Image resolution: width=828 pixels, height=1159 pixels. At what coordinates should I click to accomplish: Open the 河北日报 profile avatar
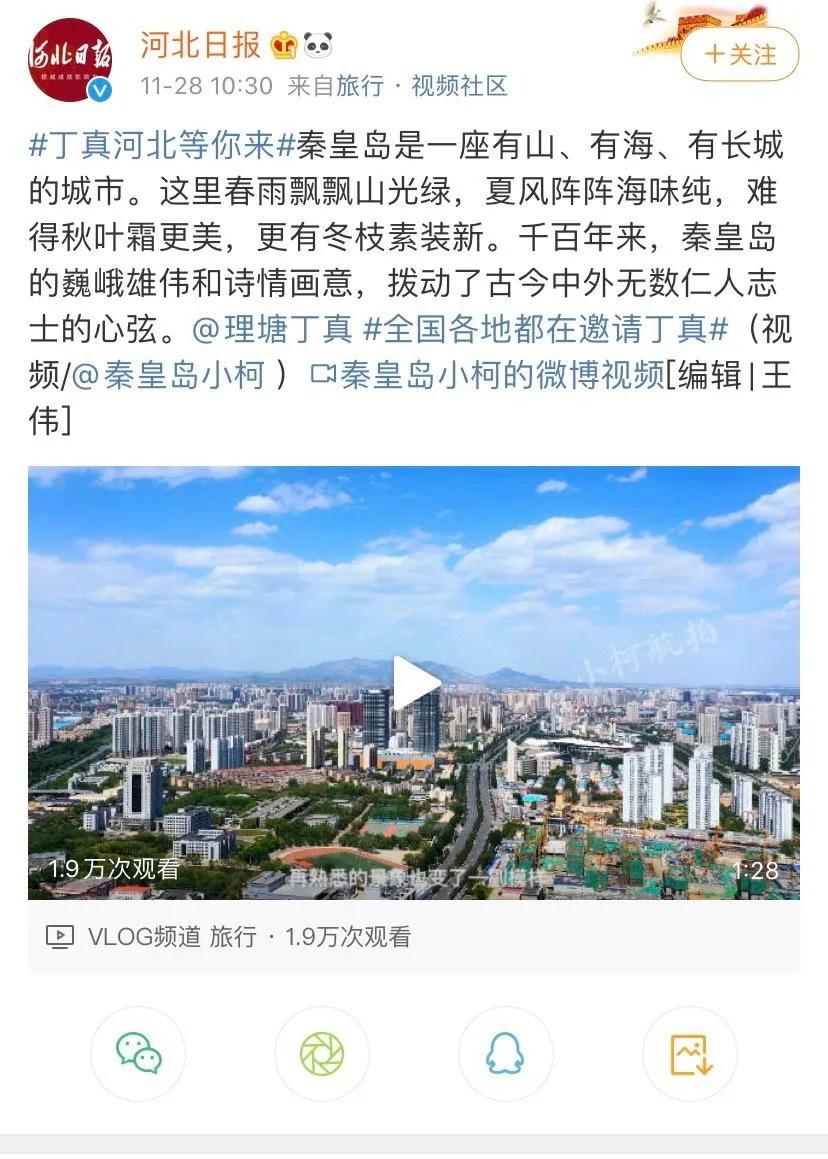[x=70, y=60]
